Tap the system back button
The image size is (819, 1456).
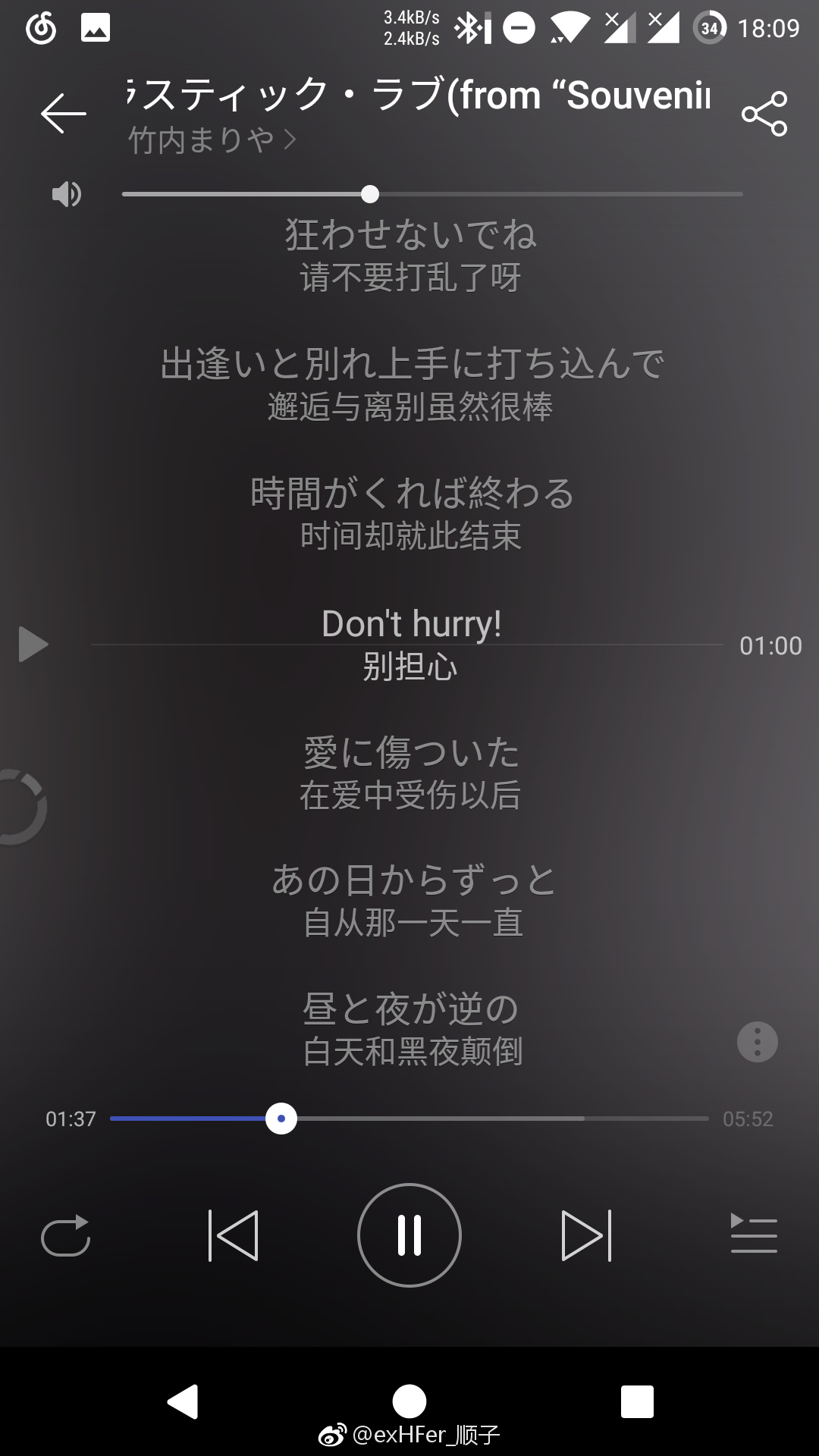183,1401
